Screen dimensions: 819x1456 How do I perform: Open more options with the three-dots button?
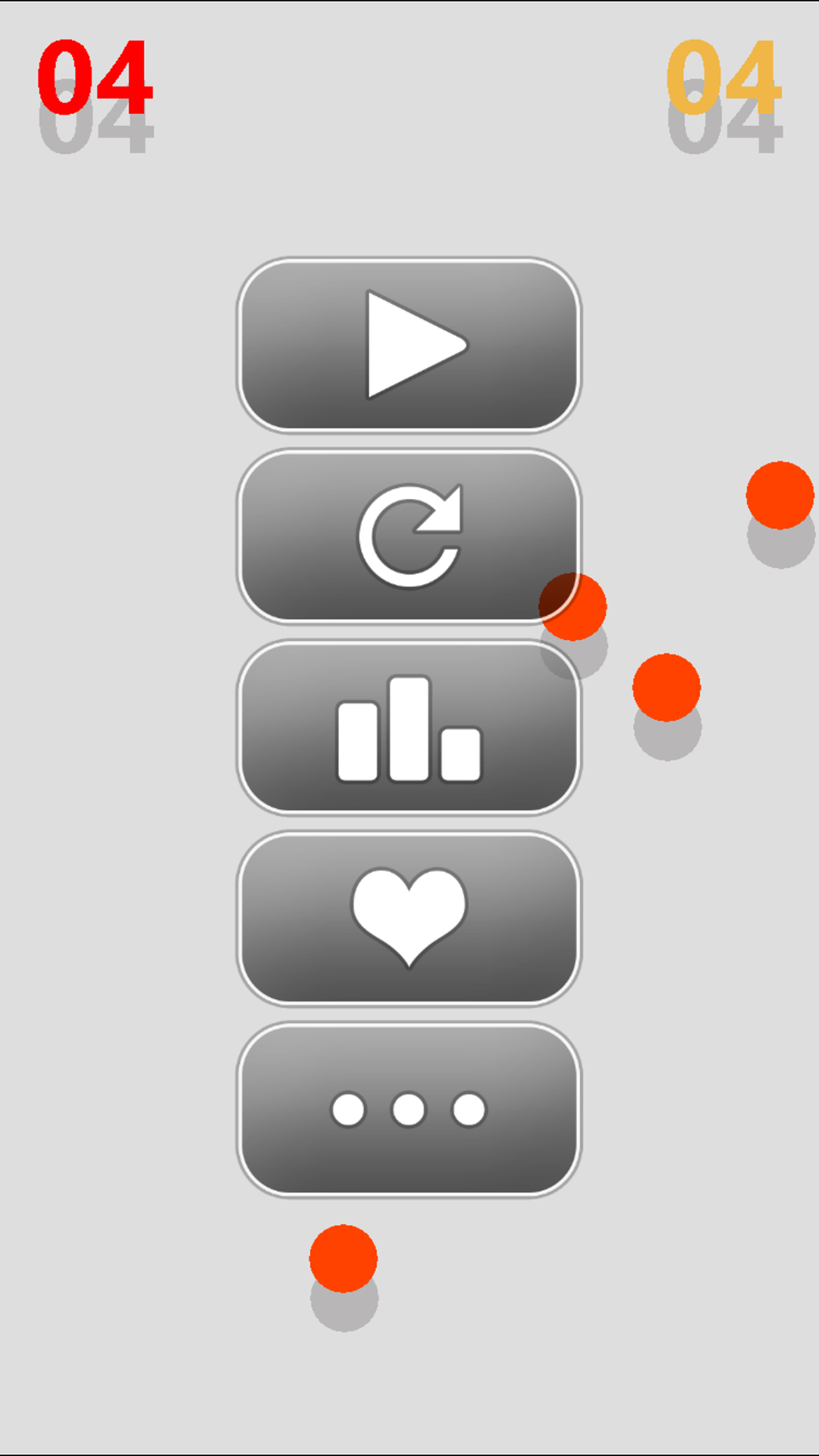coord(409,1109)
